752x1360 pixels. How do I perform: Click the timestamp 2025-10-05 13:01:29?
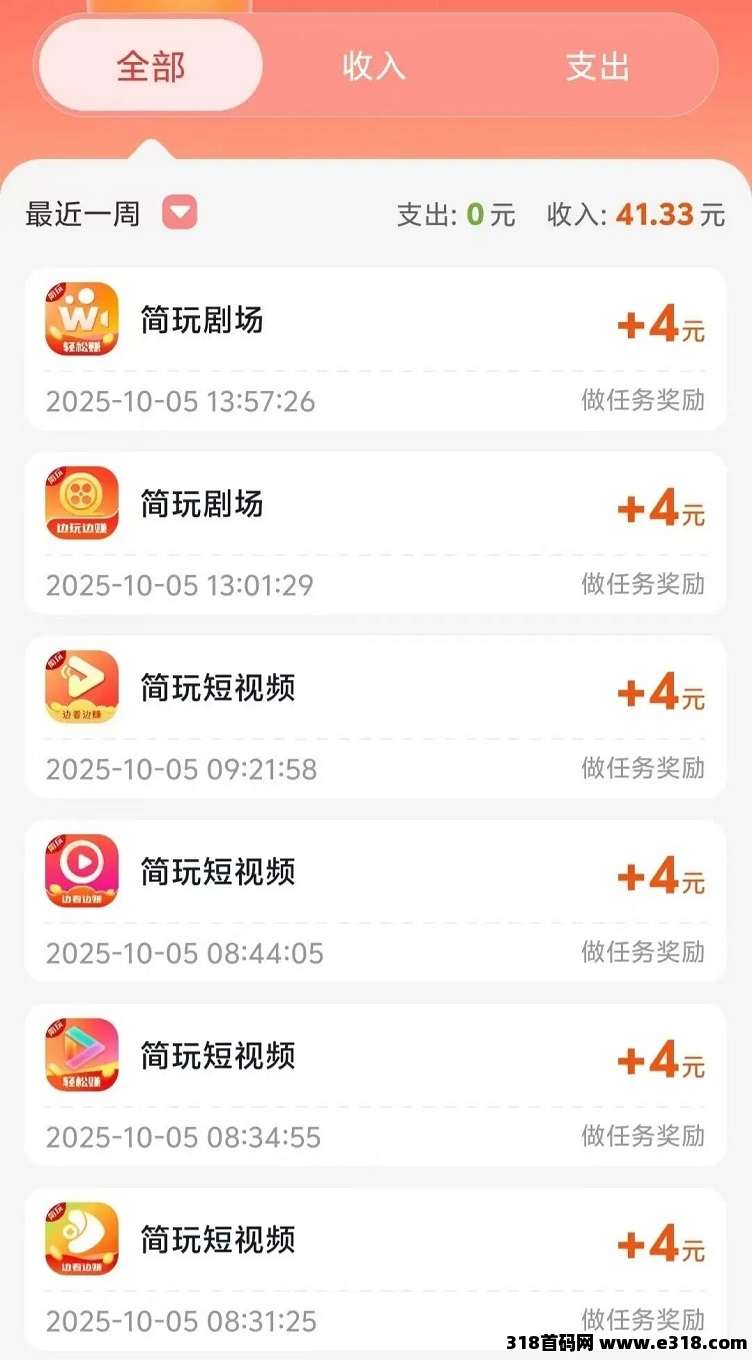pyautogui.click(x=180, y=585)
